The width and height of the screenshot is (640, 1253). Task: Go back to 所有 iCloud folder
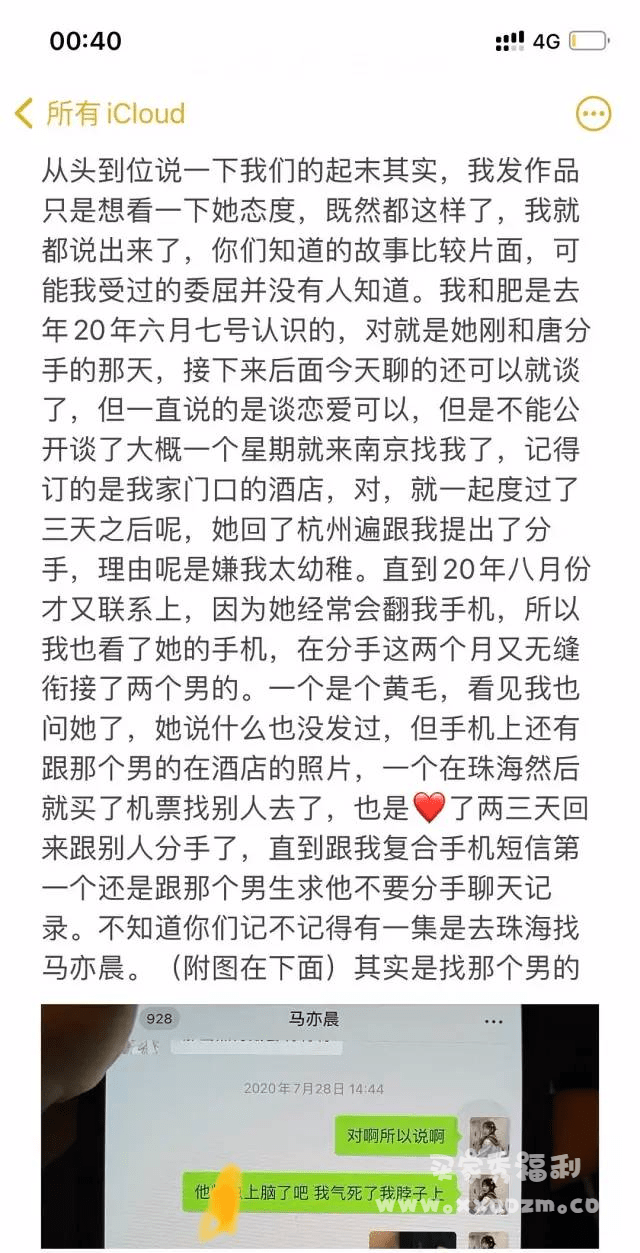(100, 113)
